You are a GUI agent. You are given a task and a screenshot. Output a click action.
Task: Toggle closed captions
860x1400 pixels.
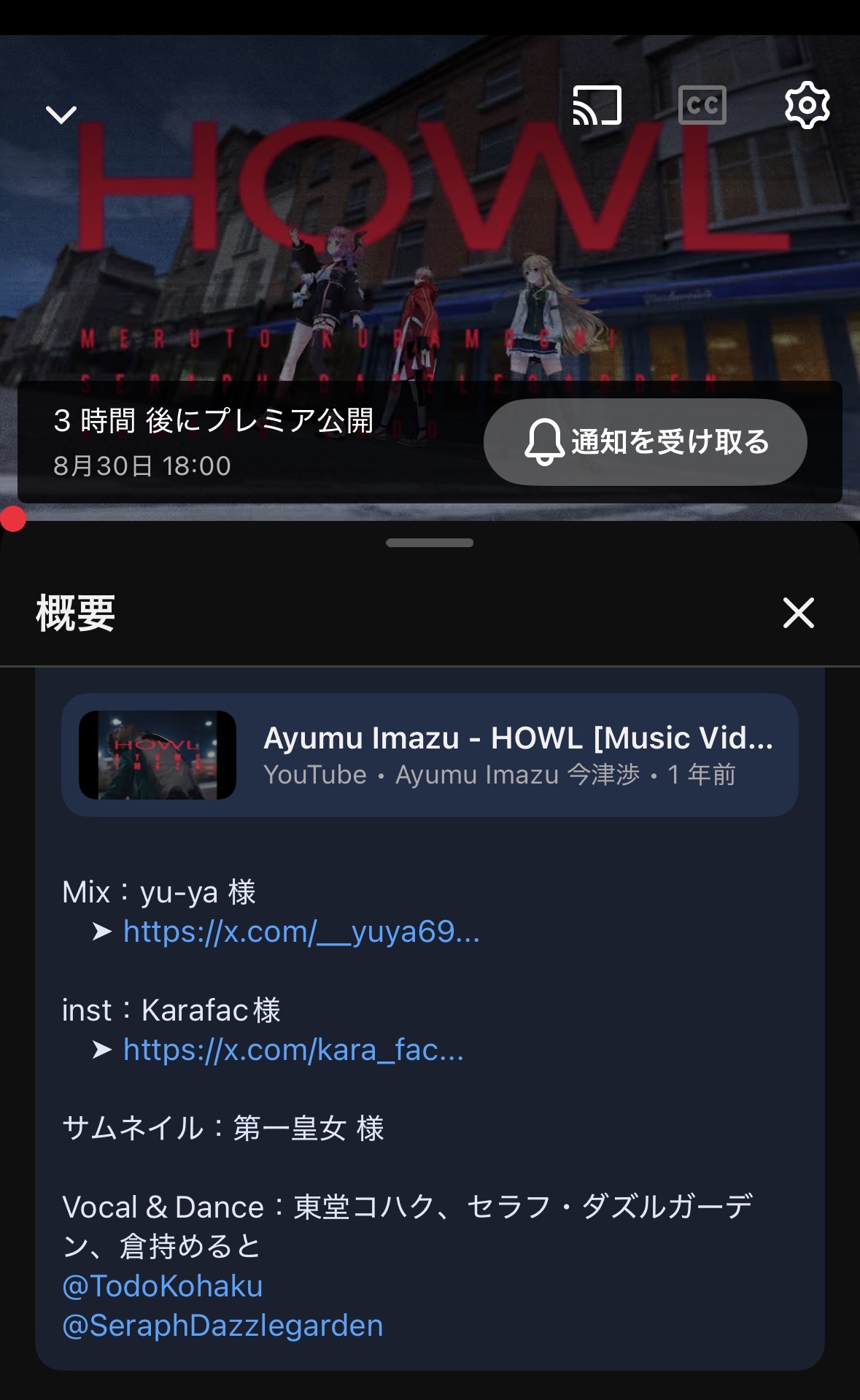click(x=702, y=106)
